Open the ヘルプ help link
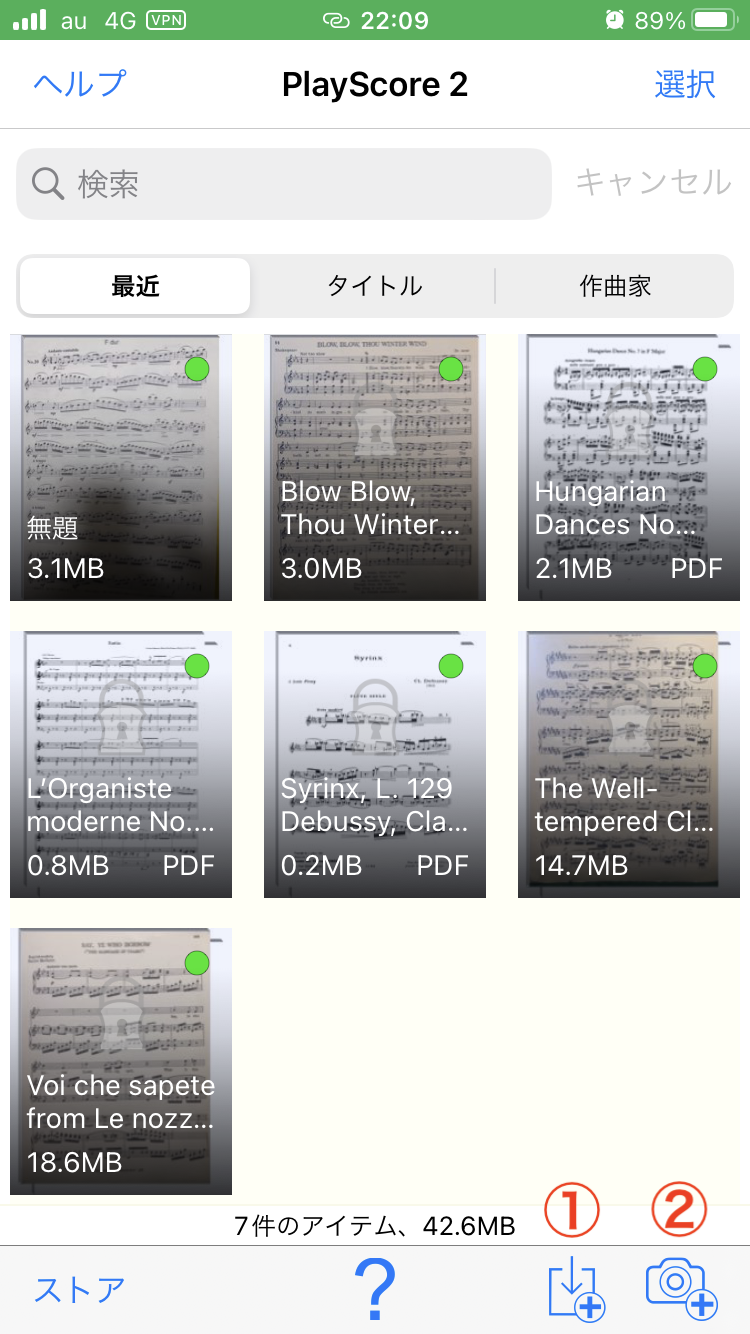The image size is (750, 1334). pos(80,84)
